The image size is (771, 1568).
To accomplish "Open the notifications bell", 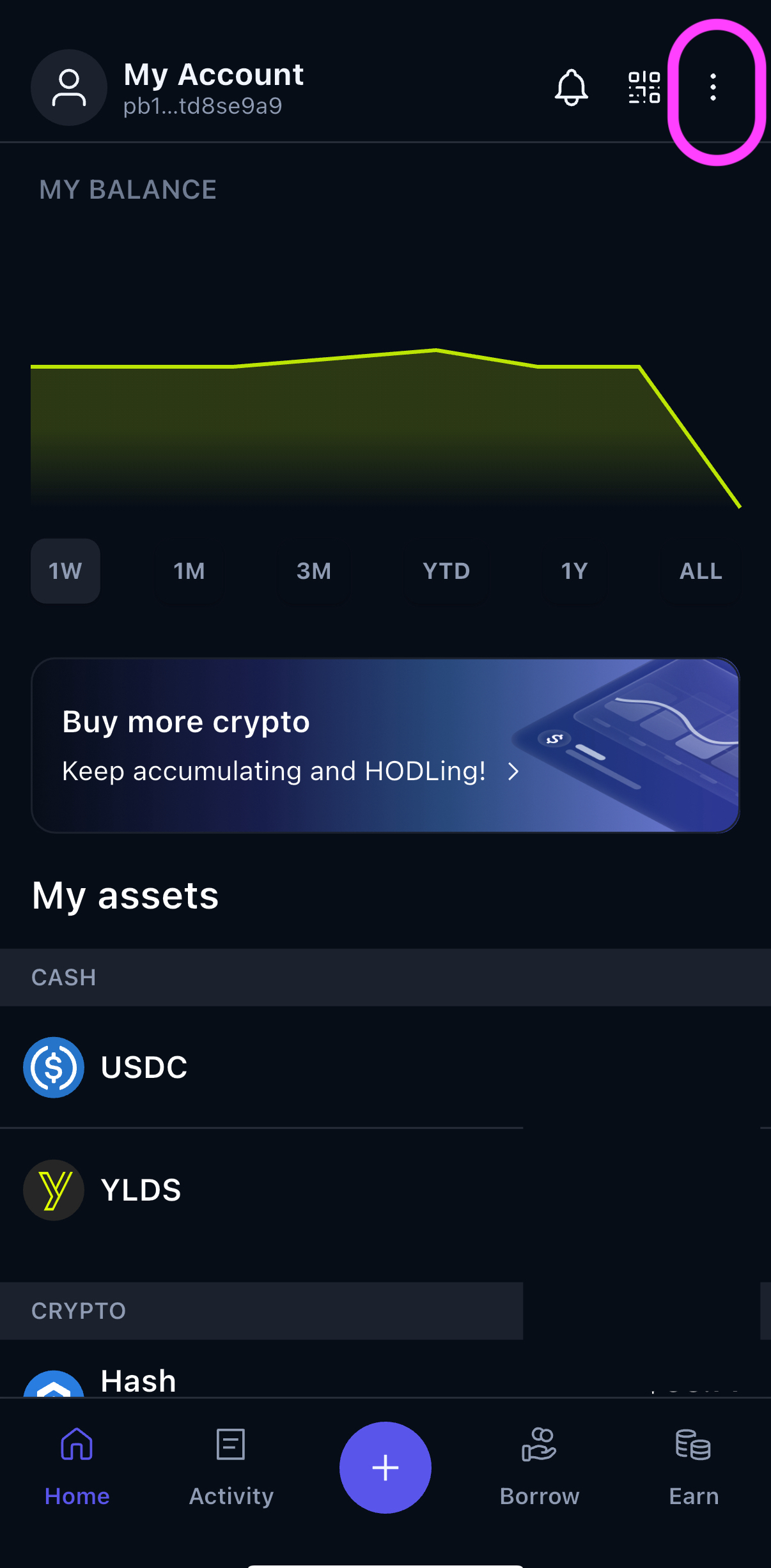I will coord(571,88).
